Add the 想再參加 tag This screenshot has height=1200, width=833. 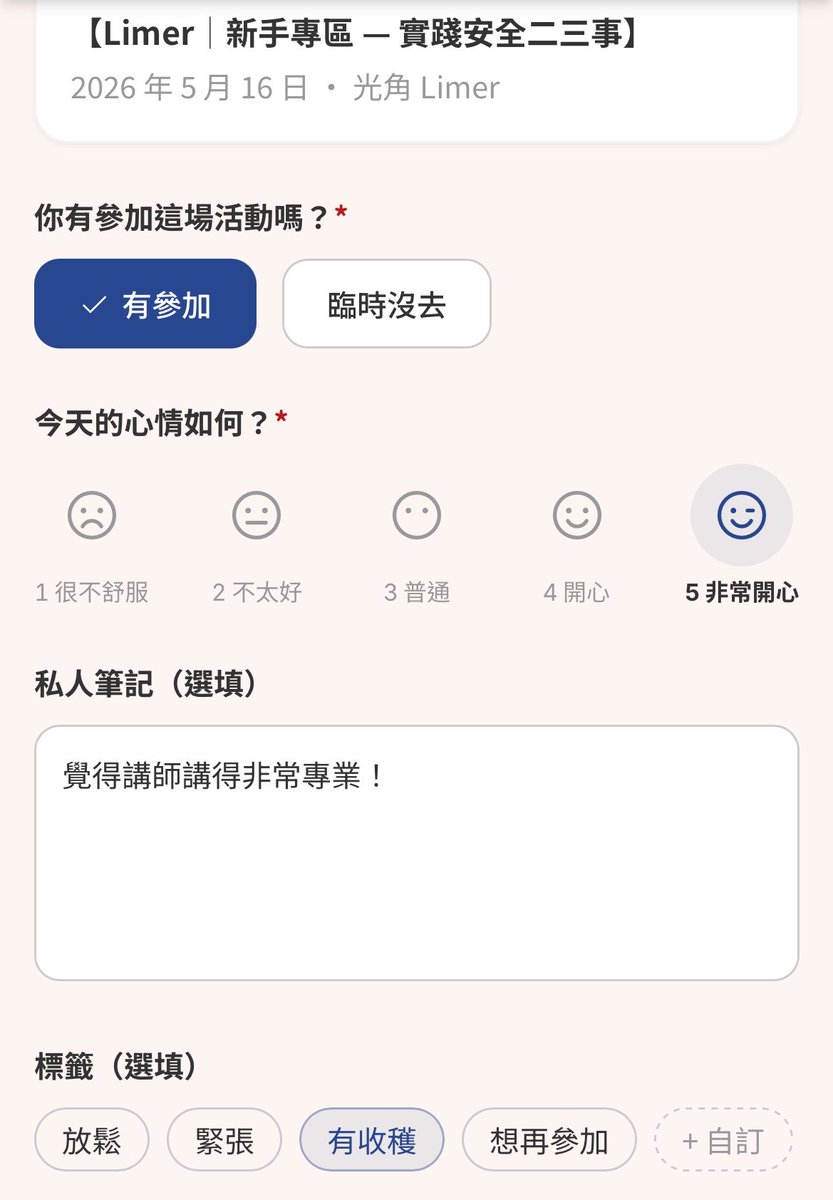coord(549,1140)
